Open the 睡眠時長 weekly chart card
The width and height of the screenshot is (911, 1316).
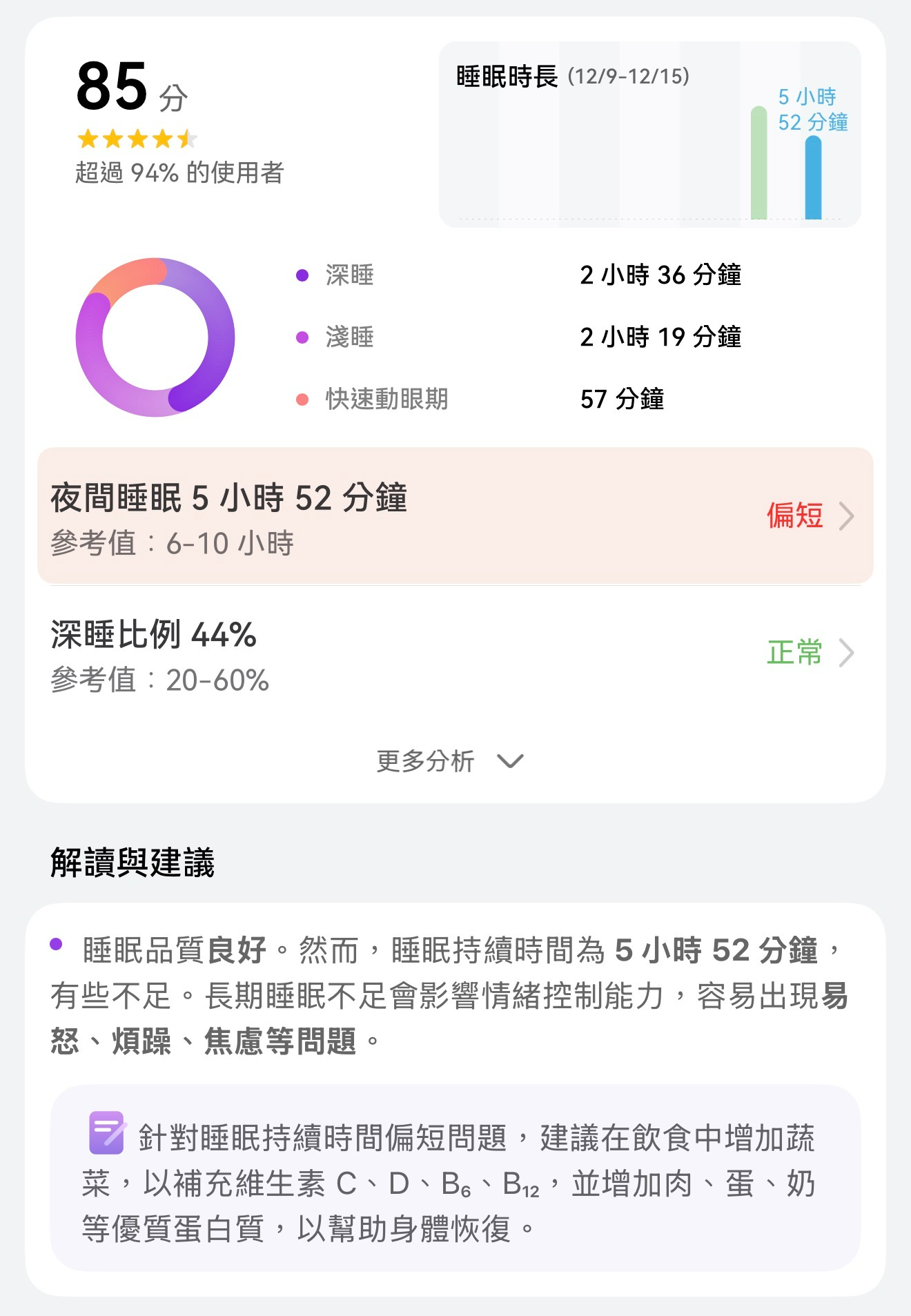click(649, 135)
